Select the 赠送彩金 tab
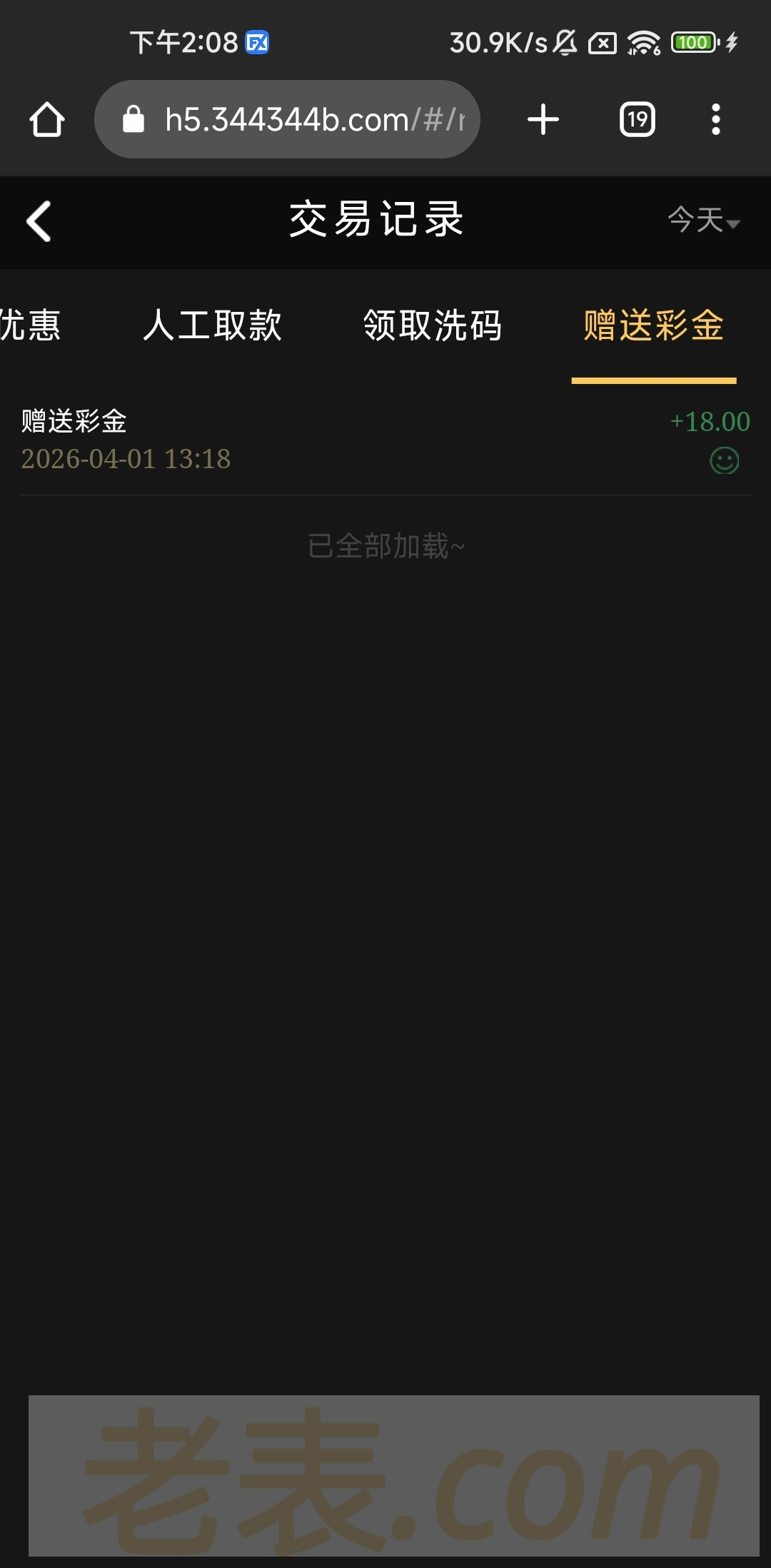 [653, 325]
